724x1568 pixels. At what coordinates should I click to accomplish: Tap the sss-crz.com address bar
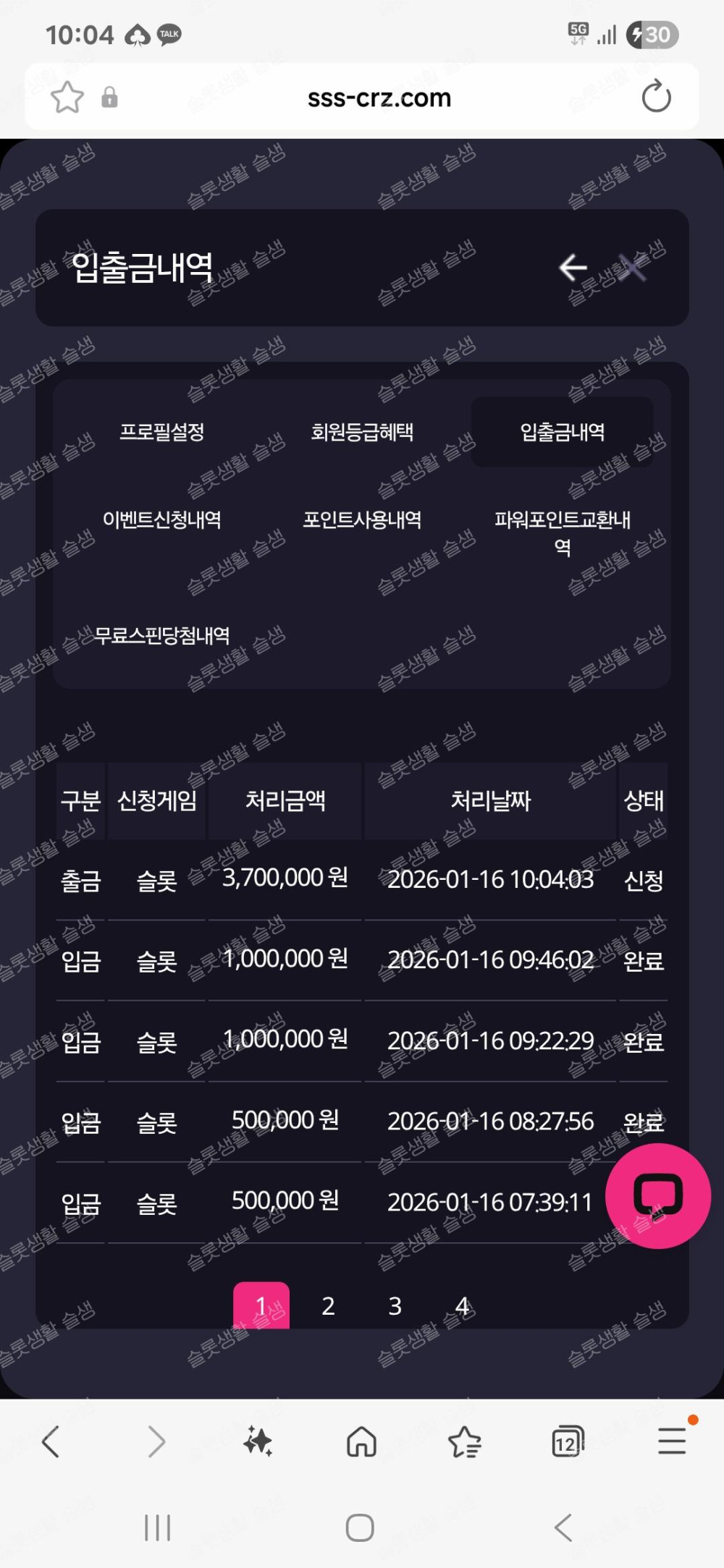379,97
